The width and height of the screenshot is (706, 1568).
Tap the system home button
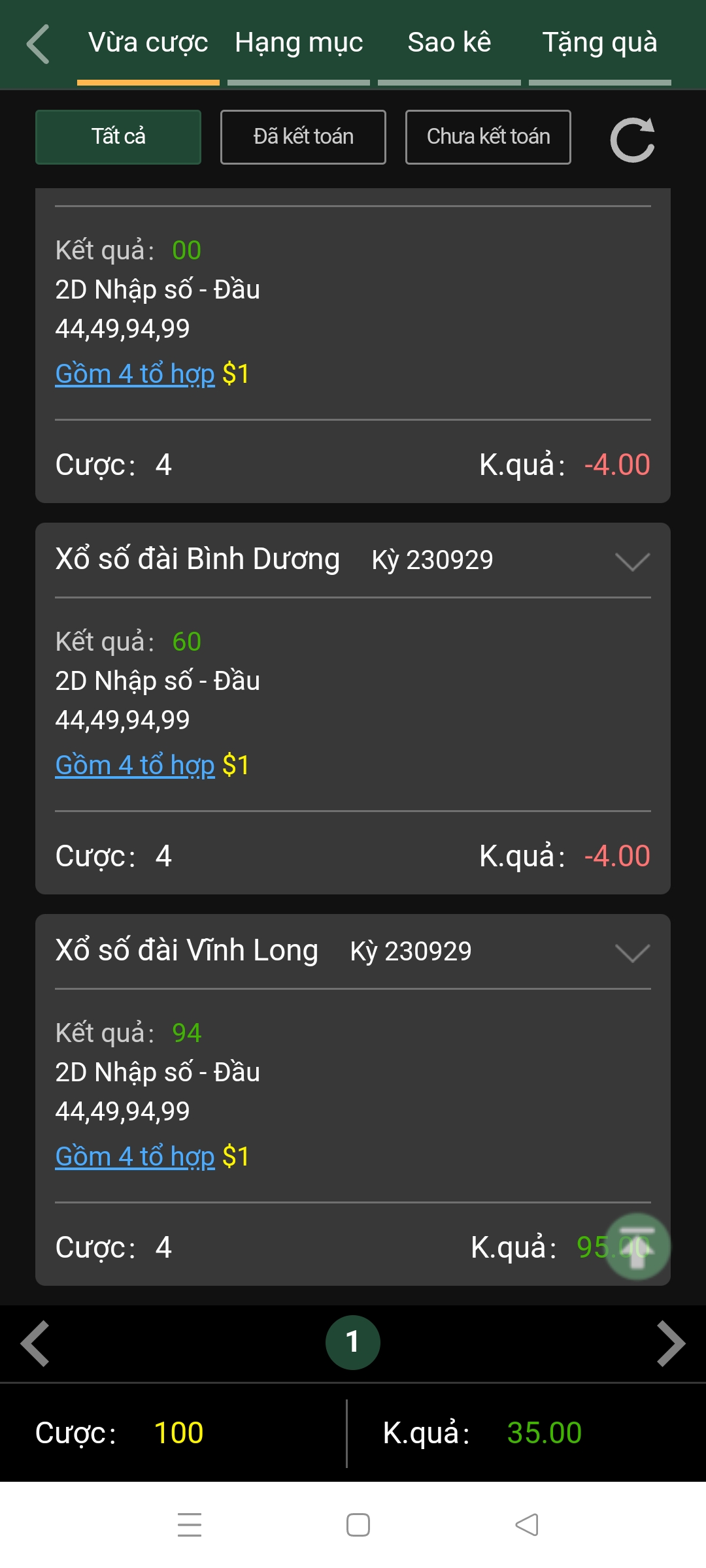coord(358,1525)
